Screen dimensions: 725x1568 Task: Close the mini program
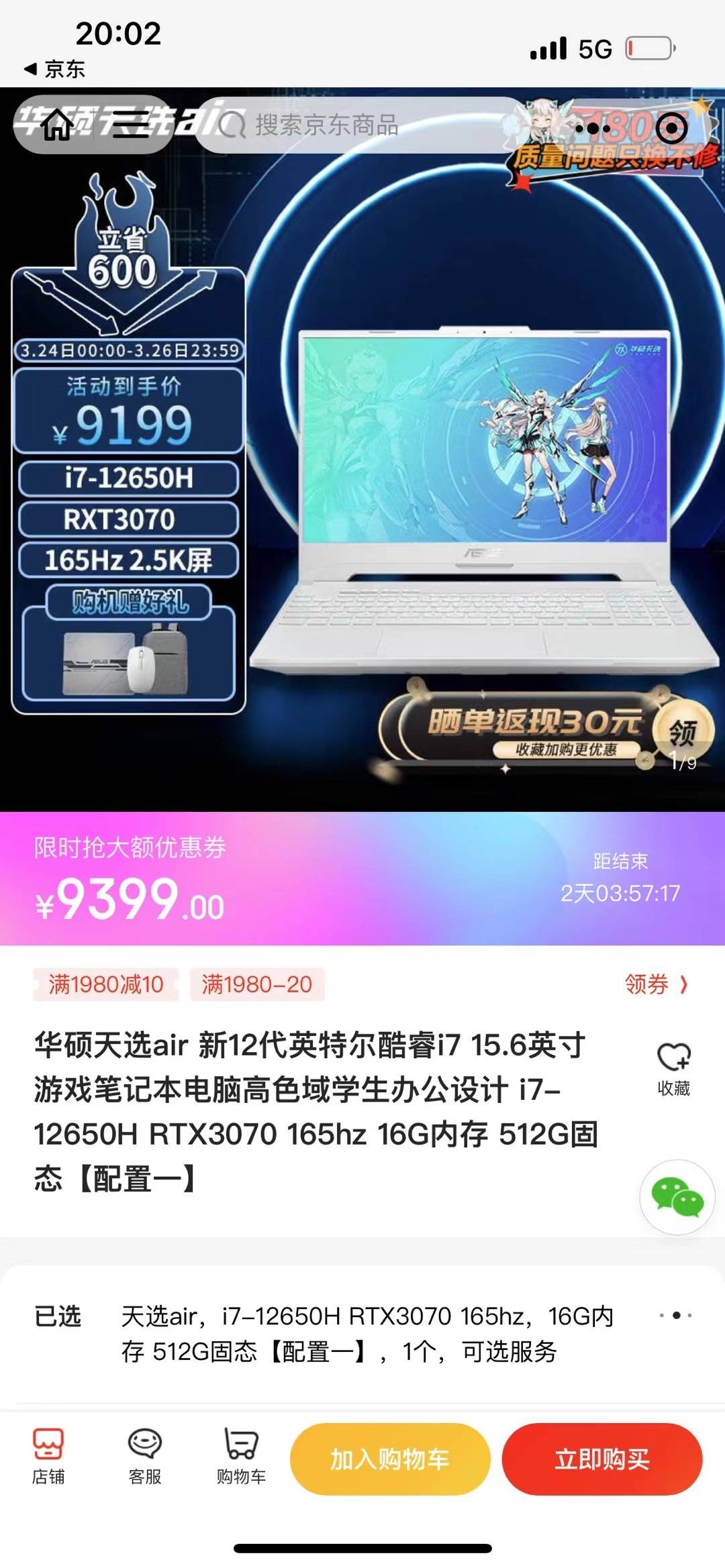[671, 127]
